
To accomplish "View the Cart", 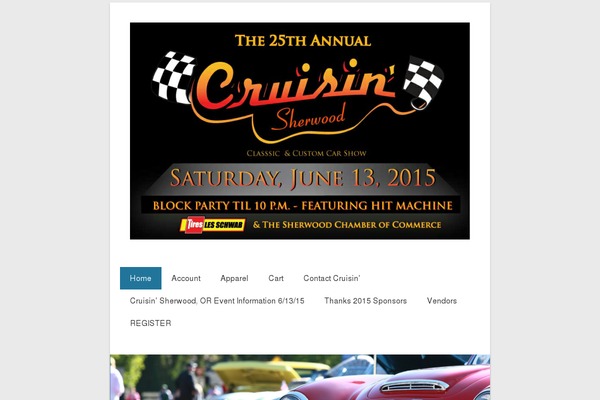I will pyautogui.click(x=276, y=278).
